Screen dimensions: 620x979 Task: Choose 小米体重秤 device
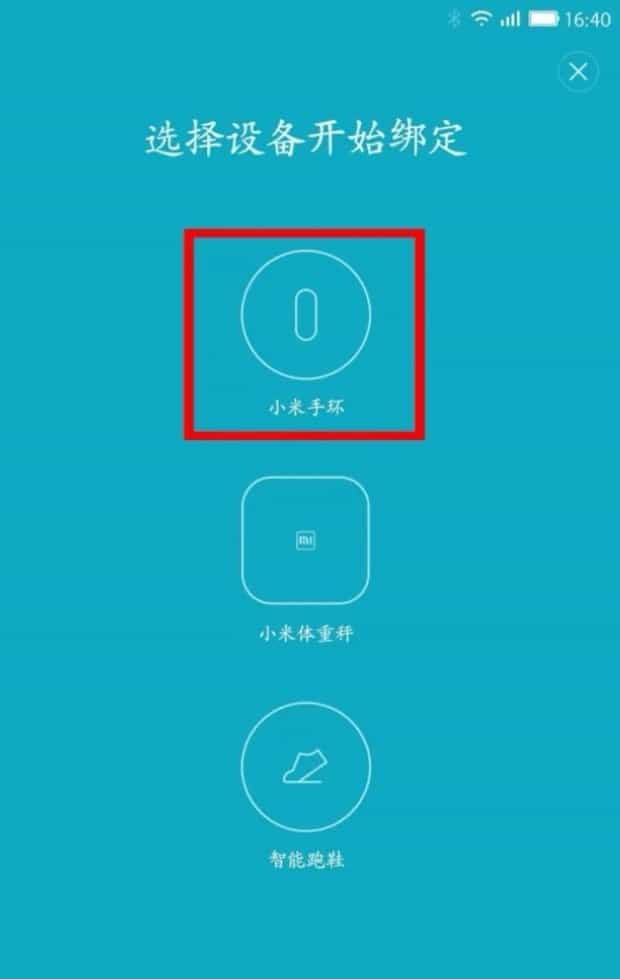[305, 541]
